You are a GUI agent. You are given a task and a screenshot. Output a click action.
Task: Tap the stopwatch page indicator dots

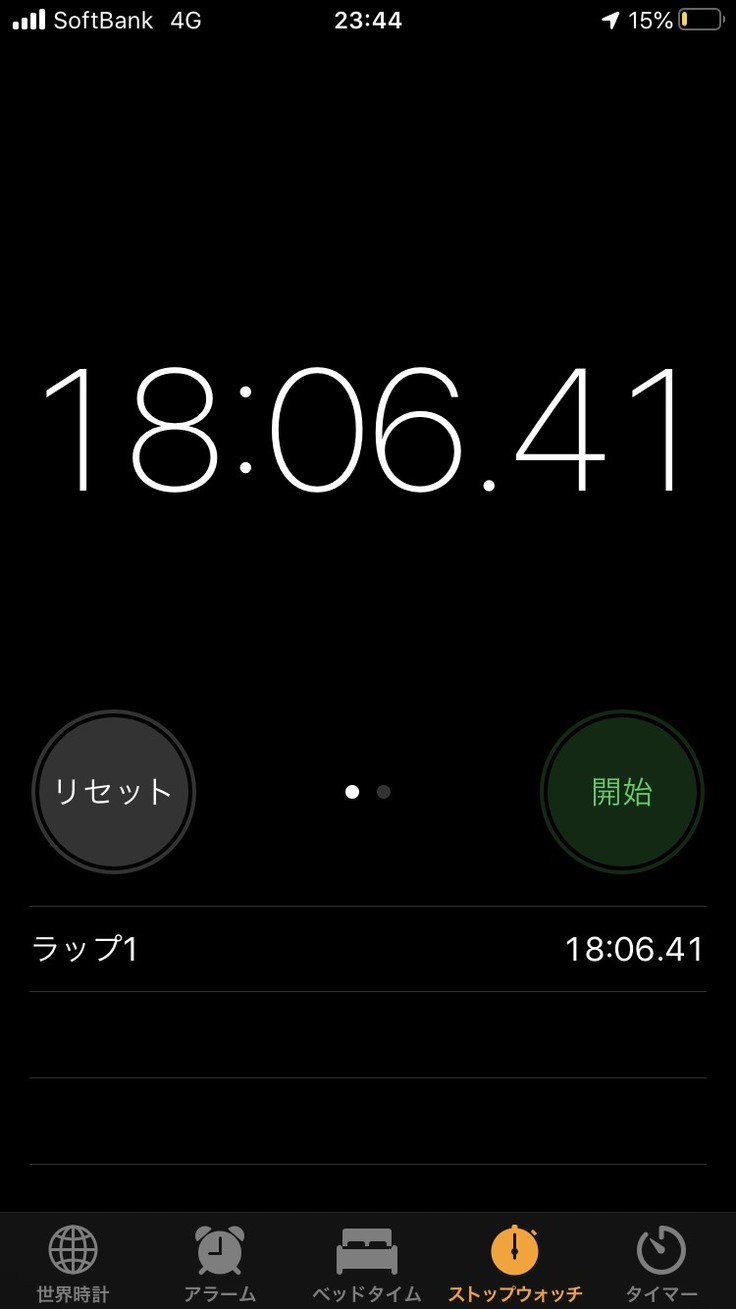367,792
